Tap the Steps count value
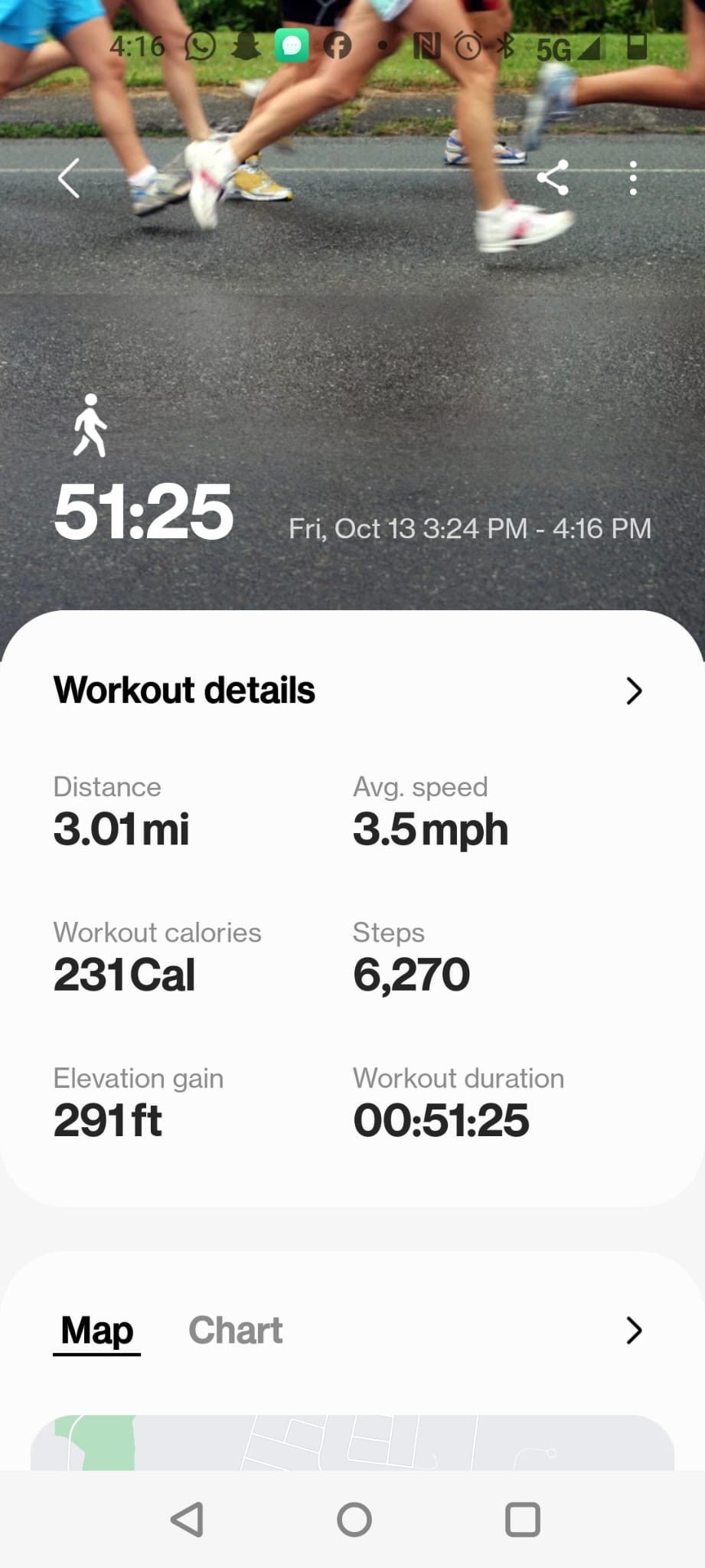This screenshot has width=705, height=1568. click(411, 974)
